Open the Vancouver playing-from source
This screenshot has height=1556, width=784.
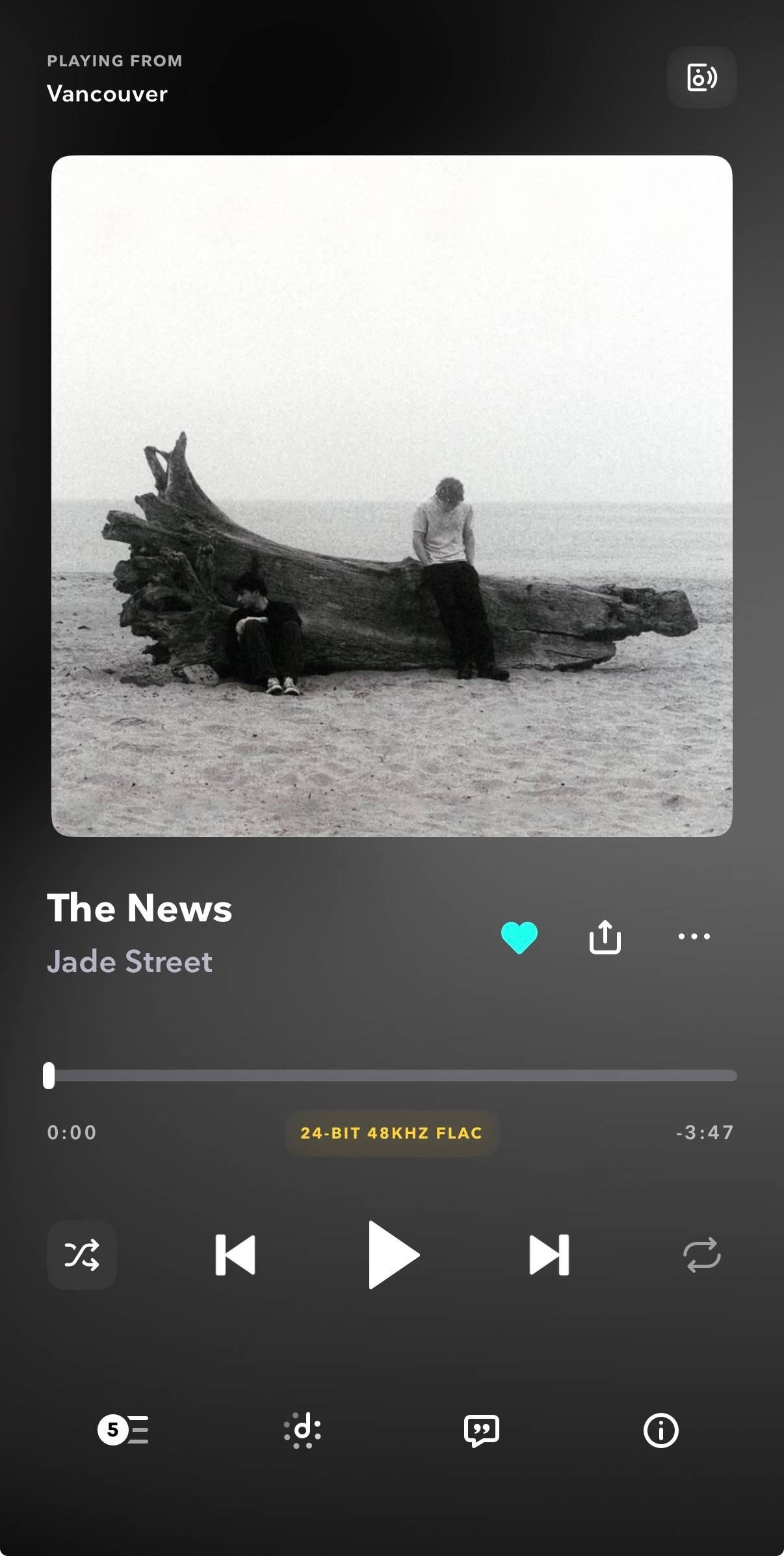107,94
